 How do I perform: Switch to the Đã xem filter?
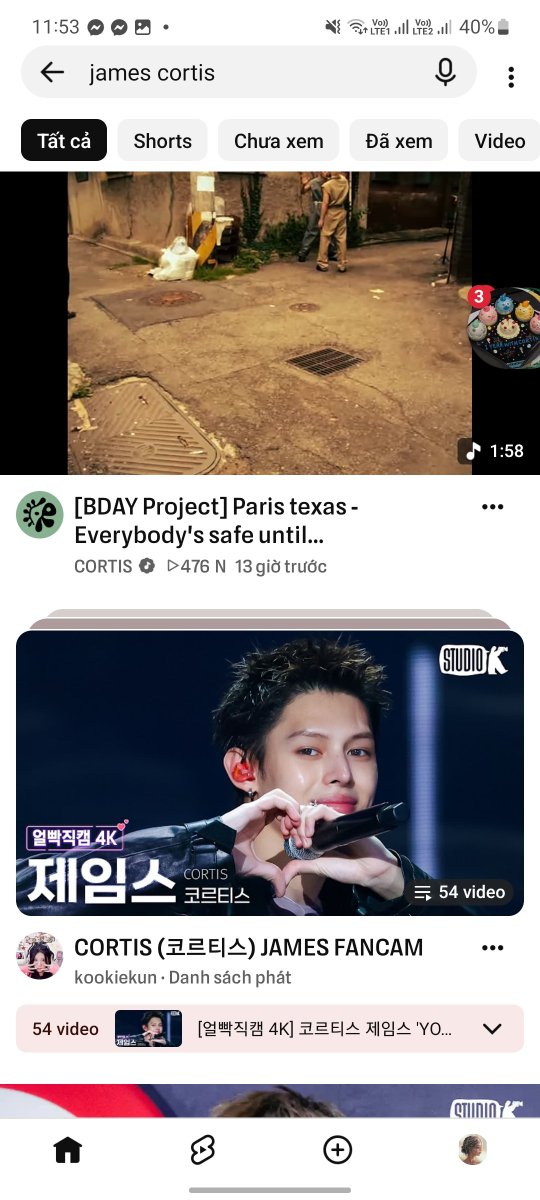point(399,141)
